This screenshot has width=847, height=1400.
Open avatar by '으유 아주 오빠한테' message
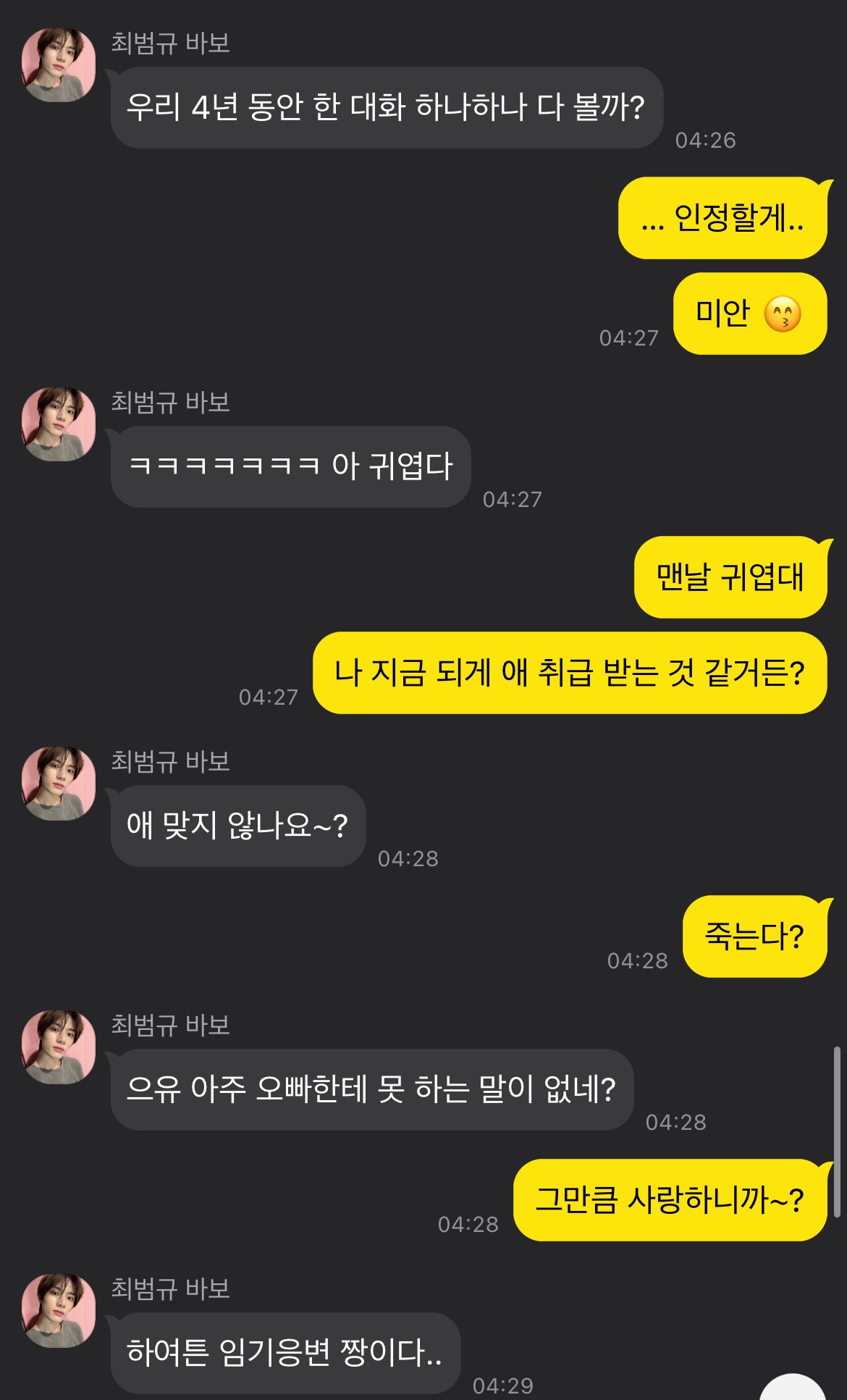click(x=59, y=1047)
